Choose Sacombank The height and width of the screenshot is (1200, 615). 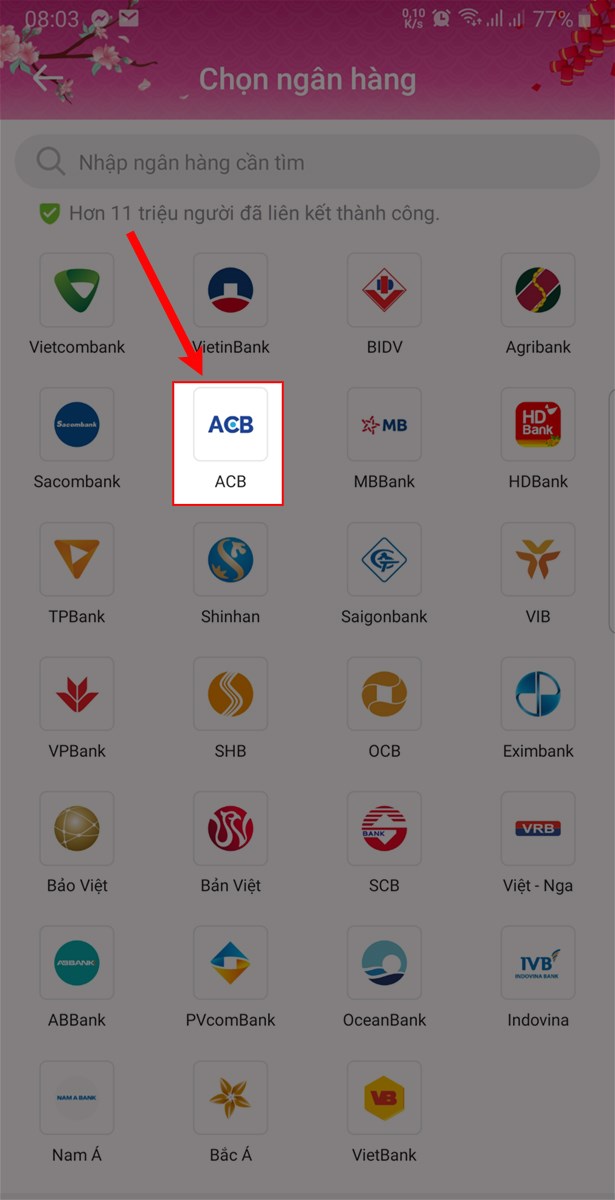(x=77, y=425)
